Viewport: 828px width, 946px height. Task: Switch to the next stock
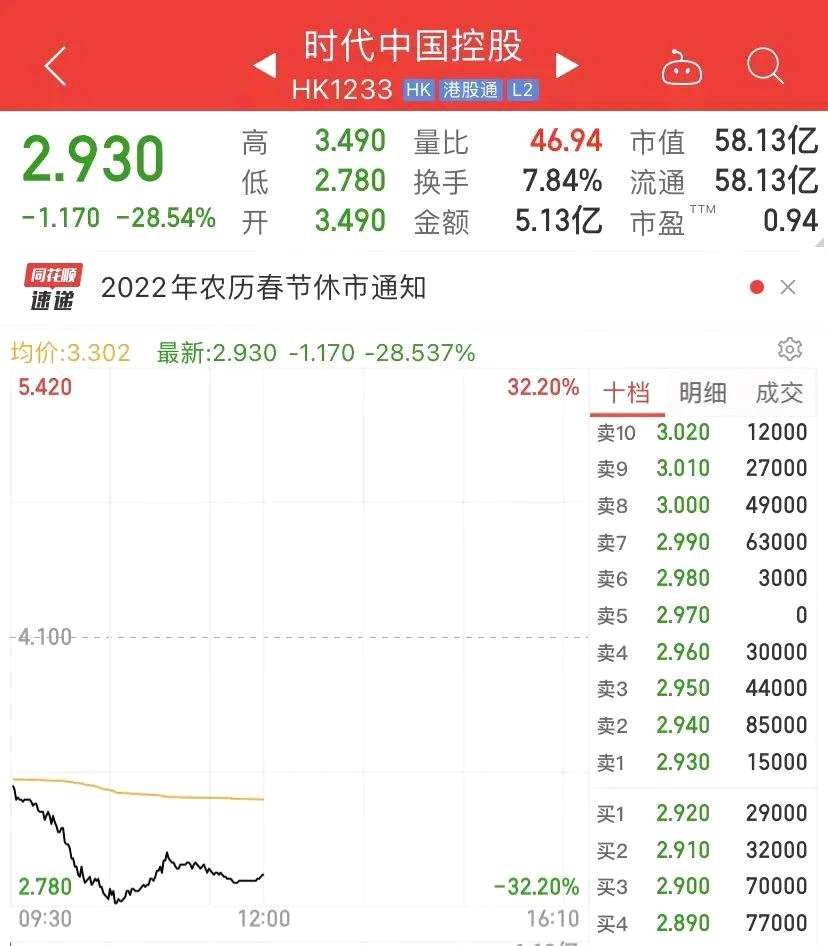tap(567, 66)
